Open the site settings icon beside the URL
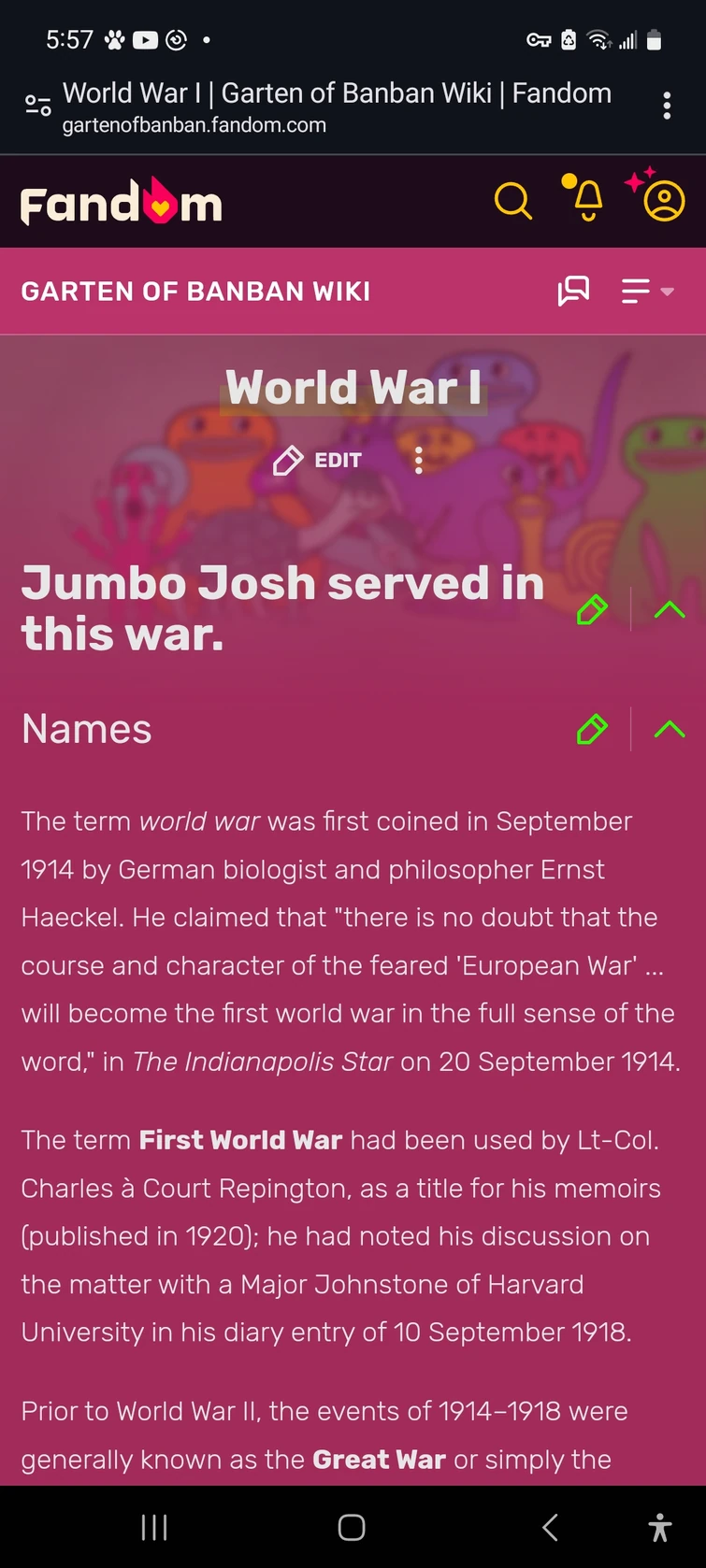This screenshot has height=1568, width=706. pyautogui.click(x=38, y=106)
